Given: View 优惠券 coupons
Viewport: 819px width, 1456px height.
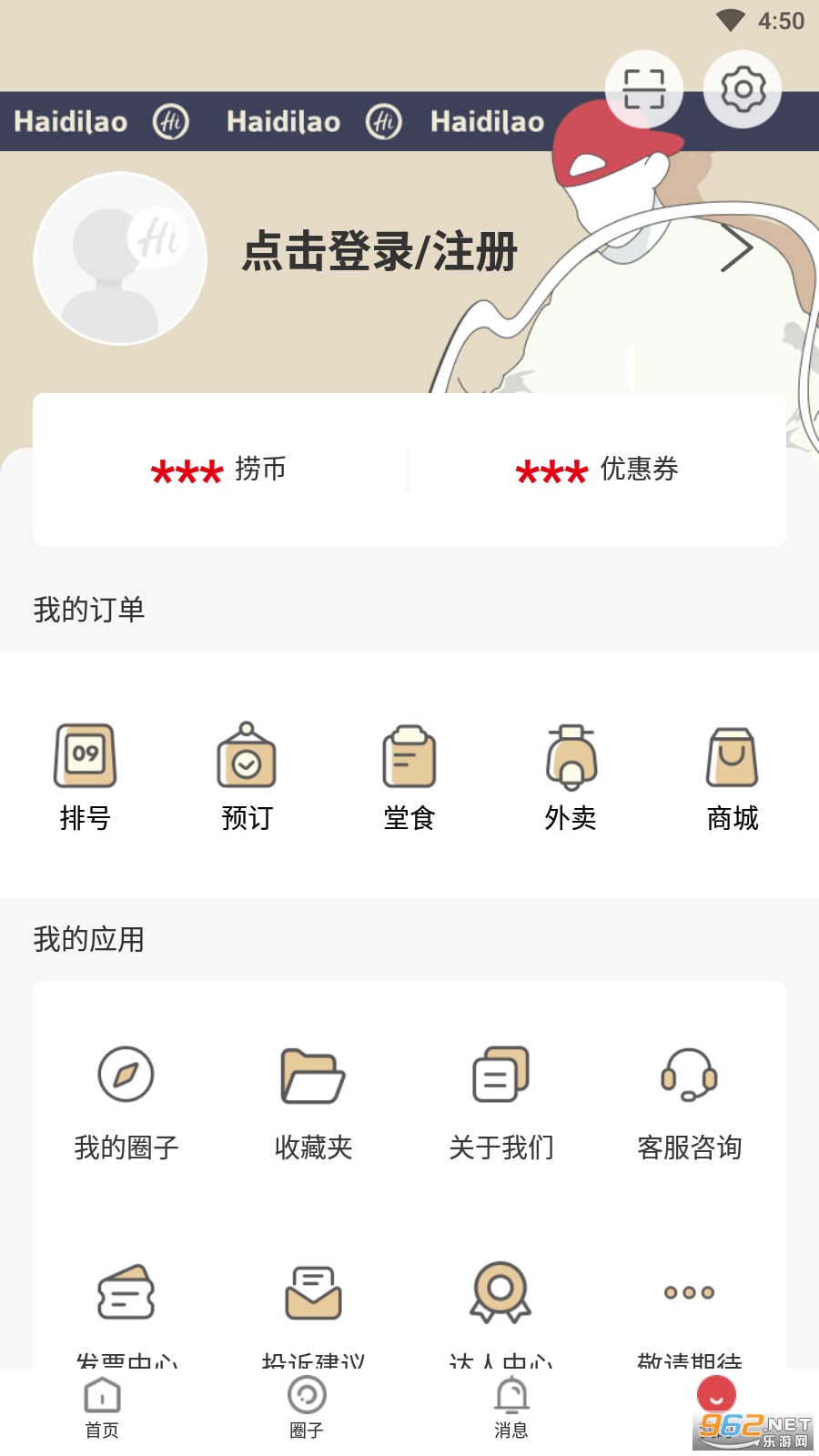Looking at the screenshot, I should click(x=597, y=470).
